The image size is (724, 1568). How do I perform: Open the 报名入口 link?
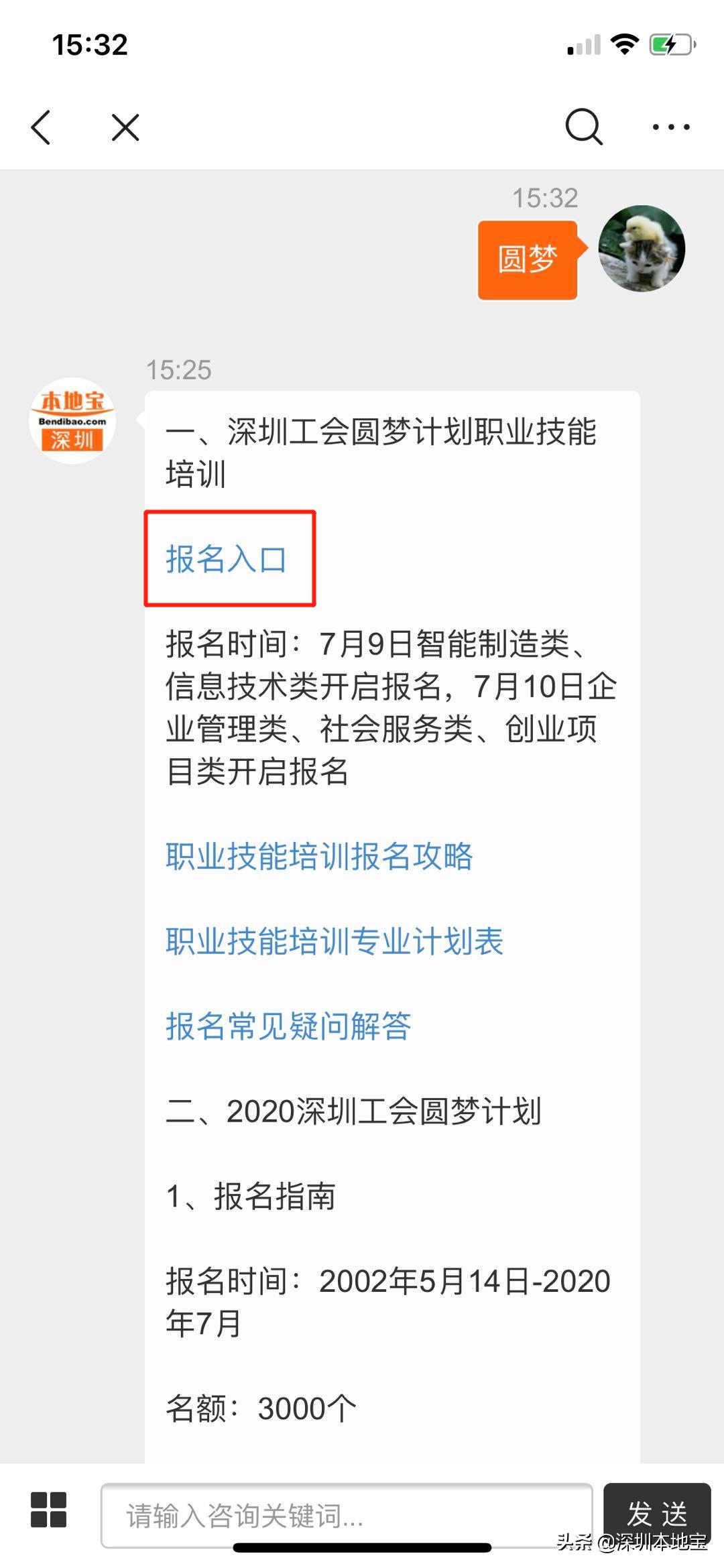point(227,559)
